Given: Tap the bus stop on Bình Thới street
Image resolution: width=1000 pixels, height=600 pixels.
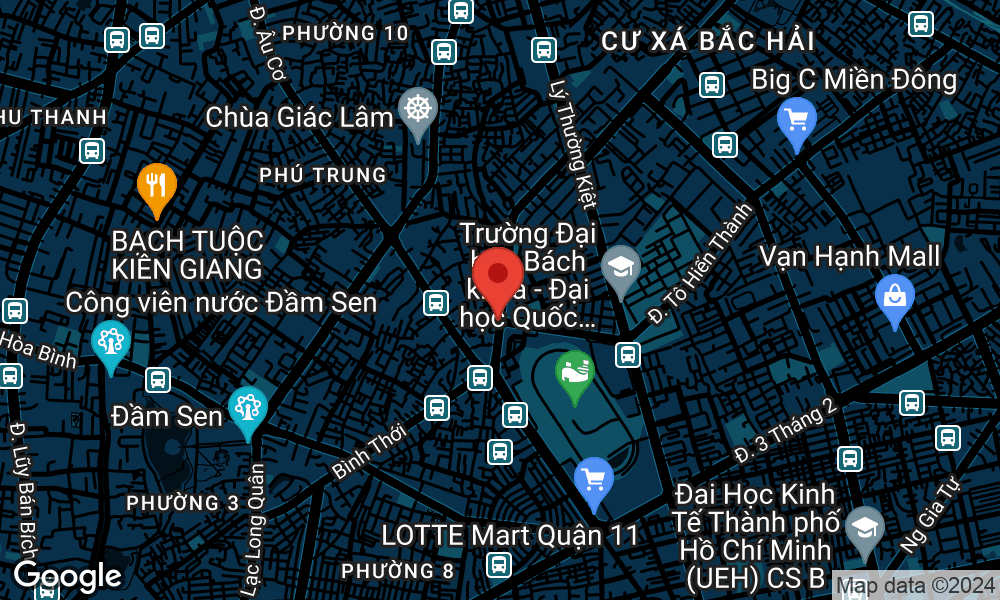Looking at the screenshot, I should click(x=436, y=407).
